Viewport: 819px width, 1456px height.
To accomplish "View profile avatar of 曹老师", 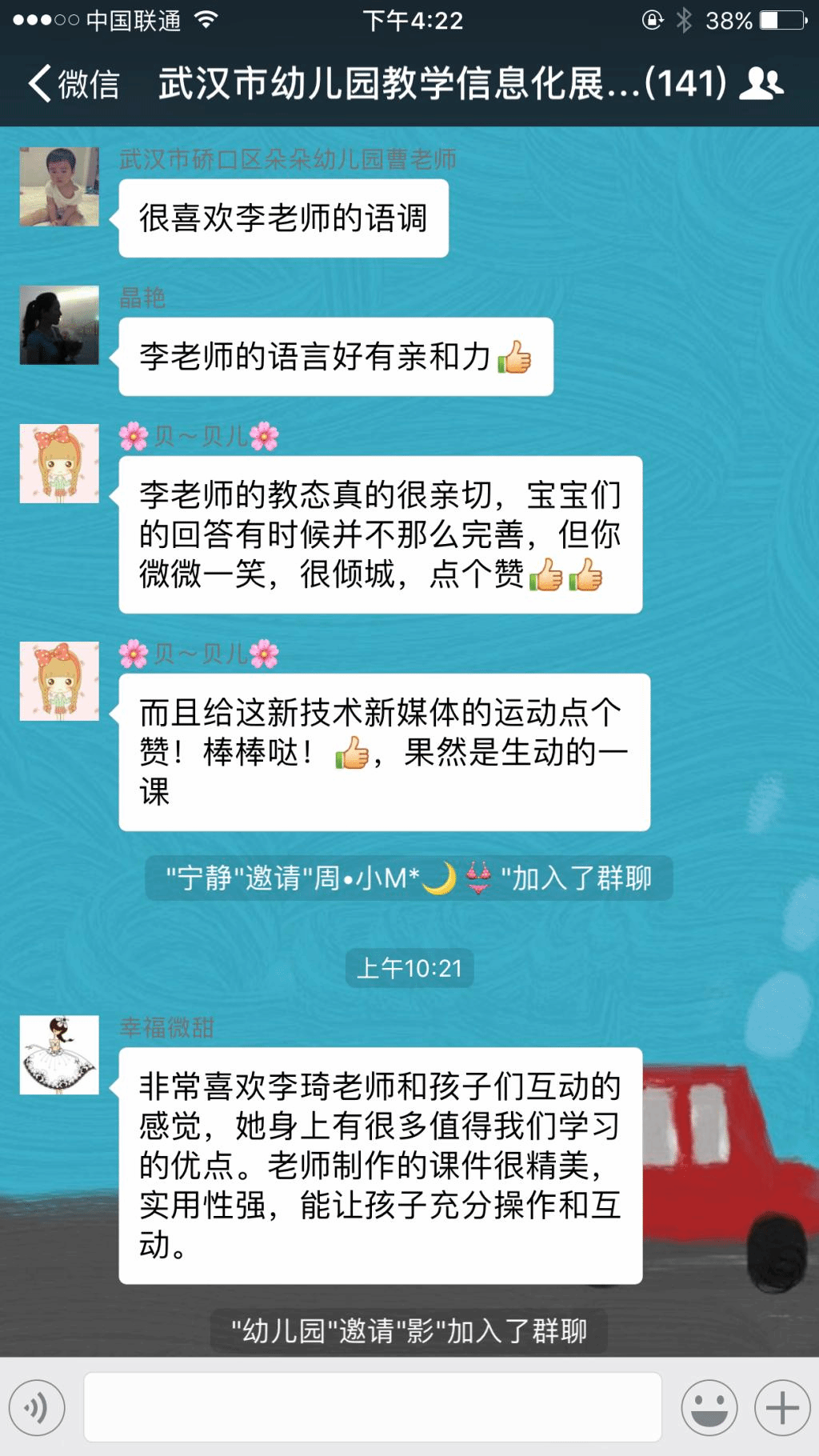I will click(59, 186).
